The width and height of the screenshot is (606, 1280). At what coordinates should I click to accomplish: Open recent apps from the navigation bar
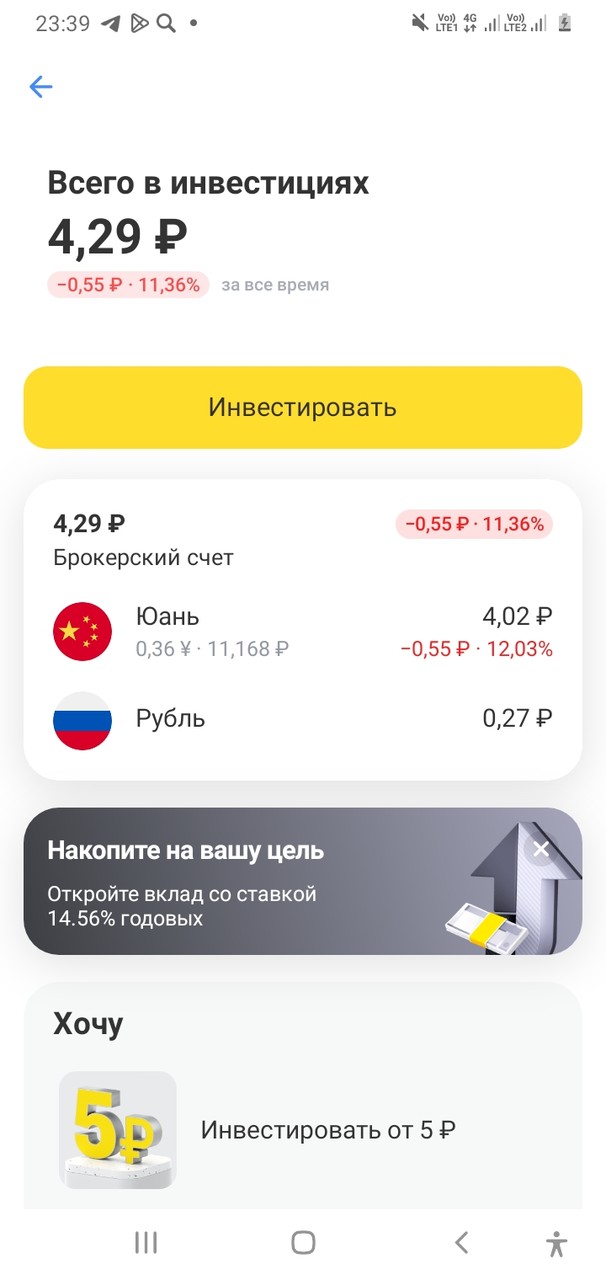(x=146, y=1243)
